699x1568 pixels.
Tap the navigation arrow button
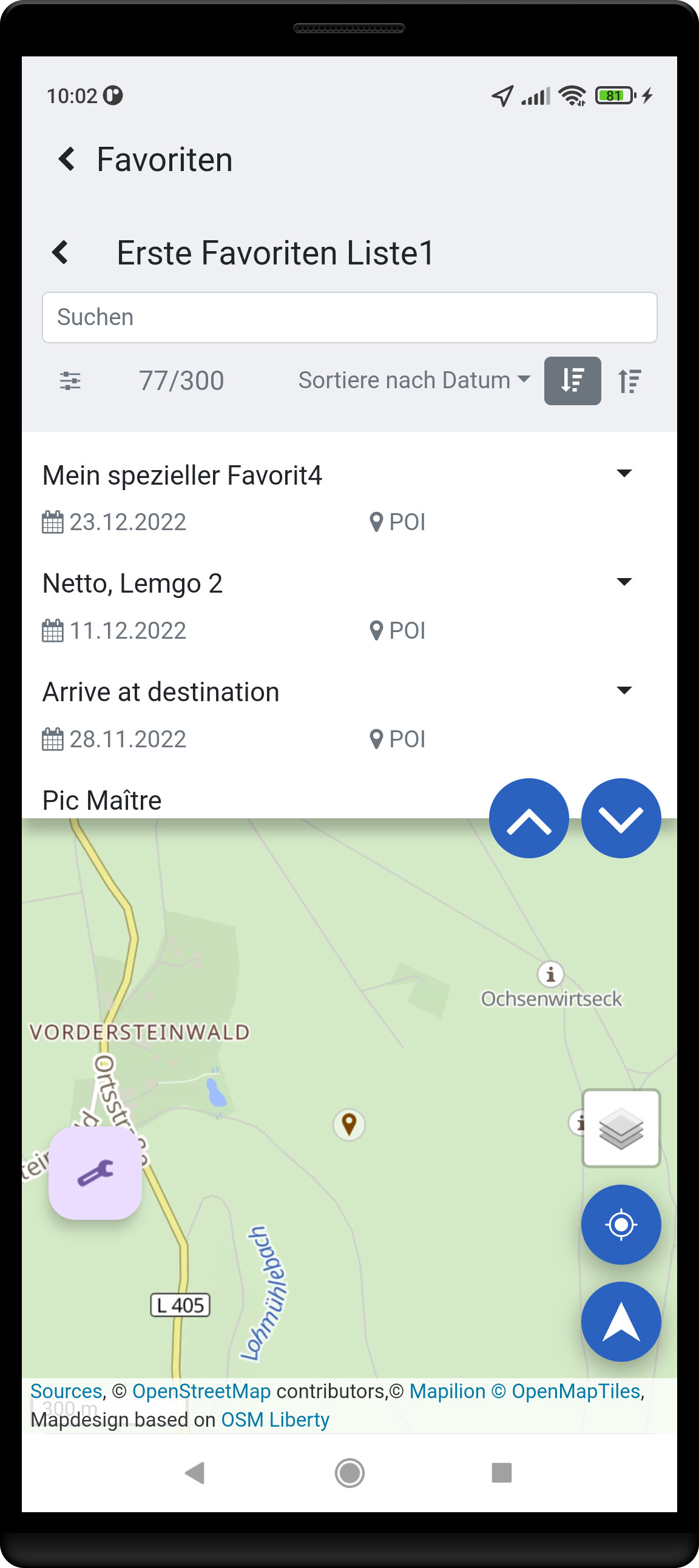click(621, 1322)
